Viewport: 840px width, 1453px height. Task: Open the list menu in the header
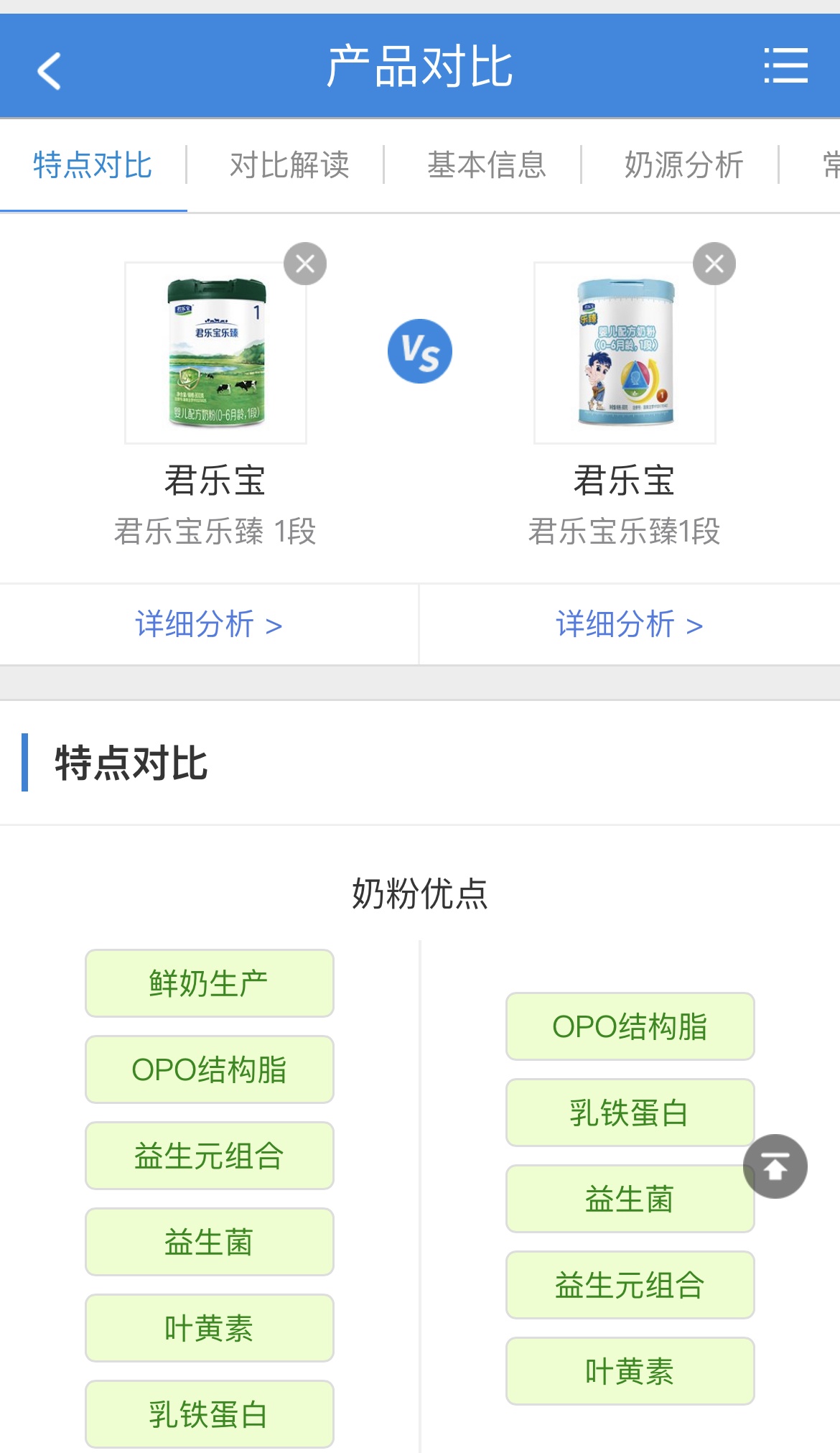tap(785, 66)
